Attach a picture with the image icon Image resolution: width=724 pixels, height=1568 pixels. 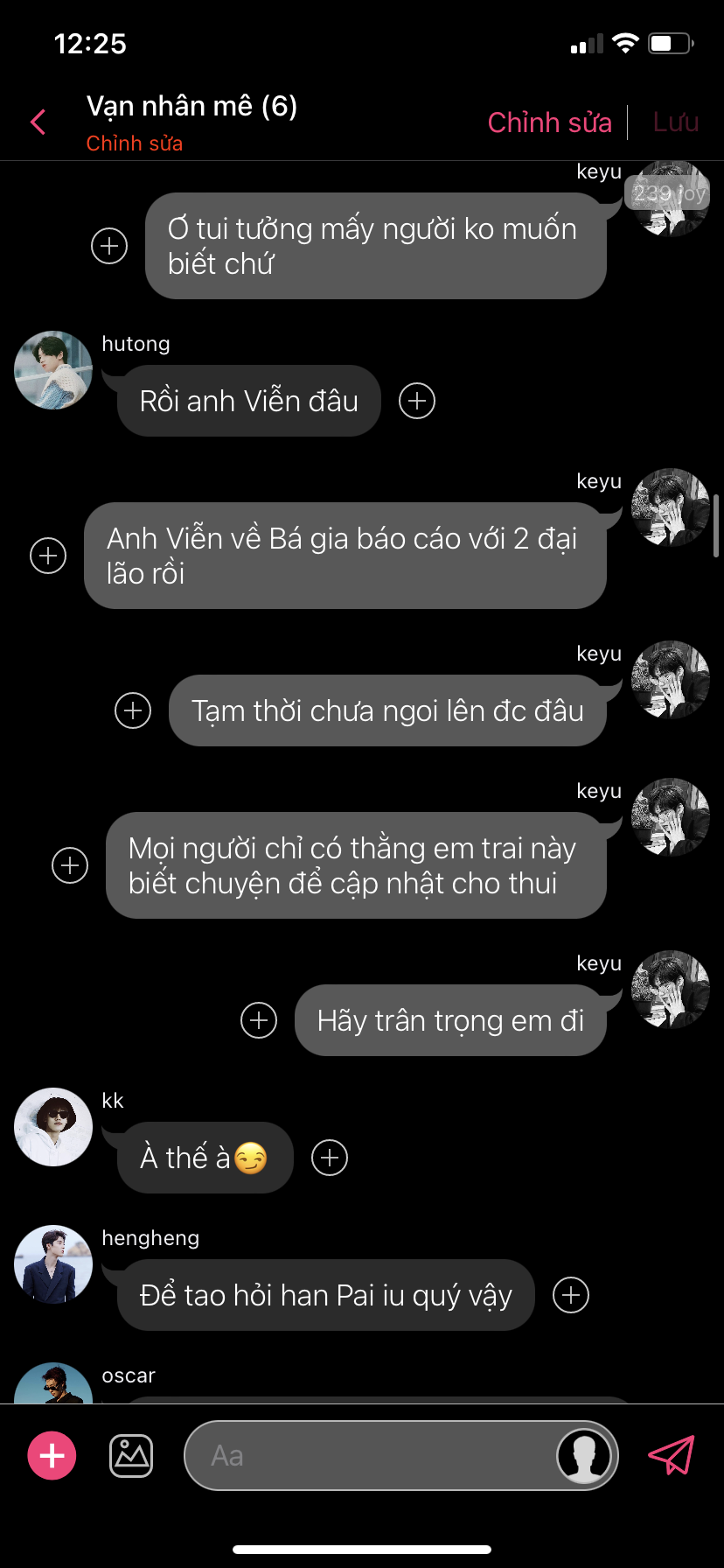coord(131,1455)
